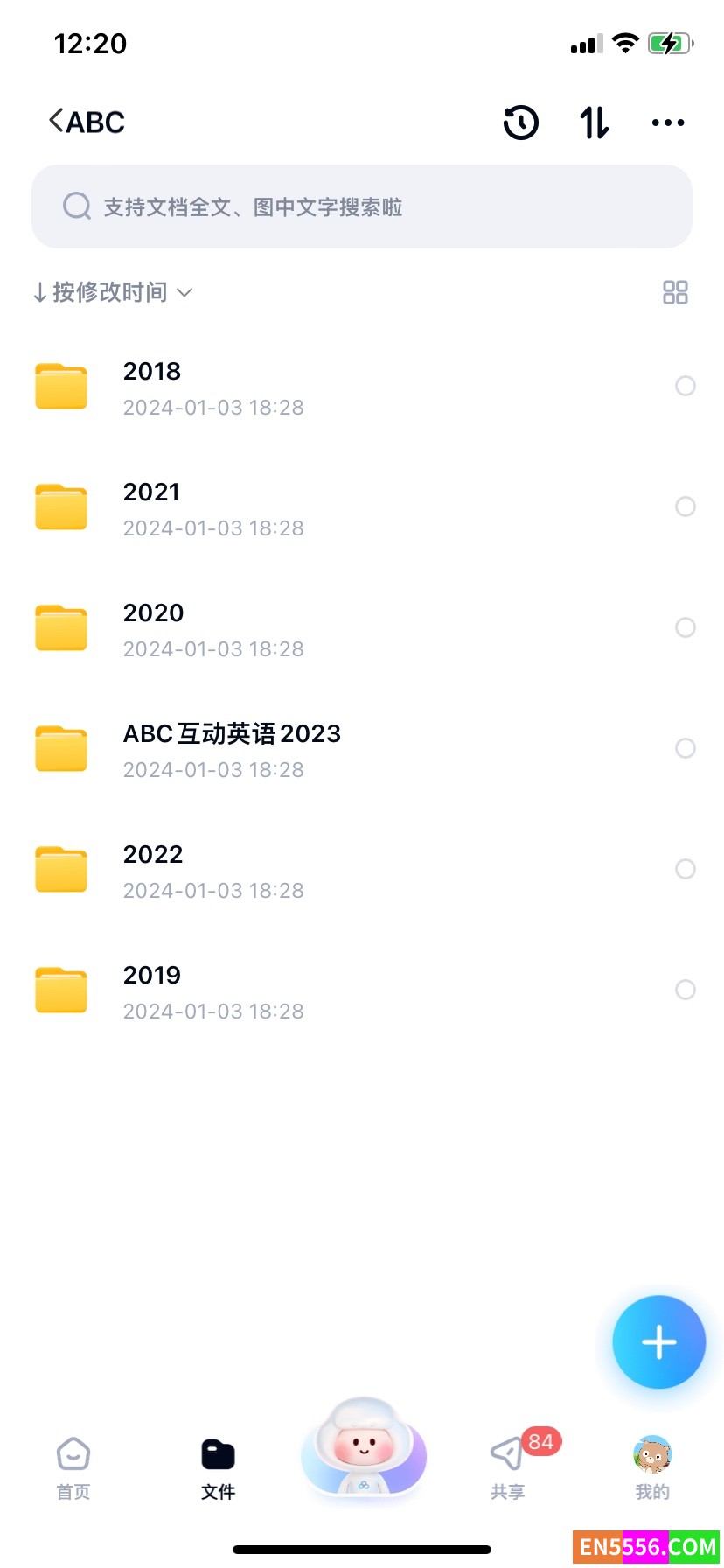This screenshot has width=724, height=1568.
Task: Tap the blue plus add button
Action: point(658,1341)
